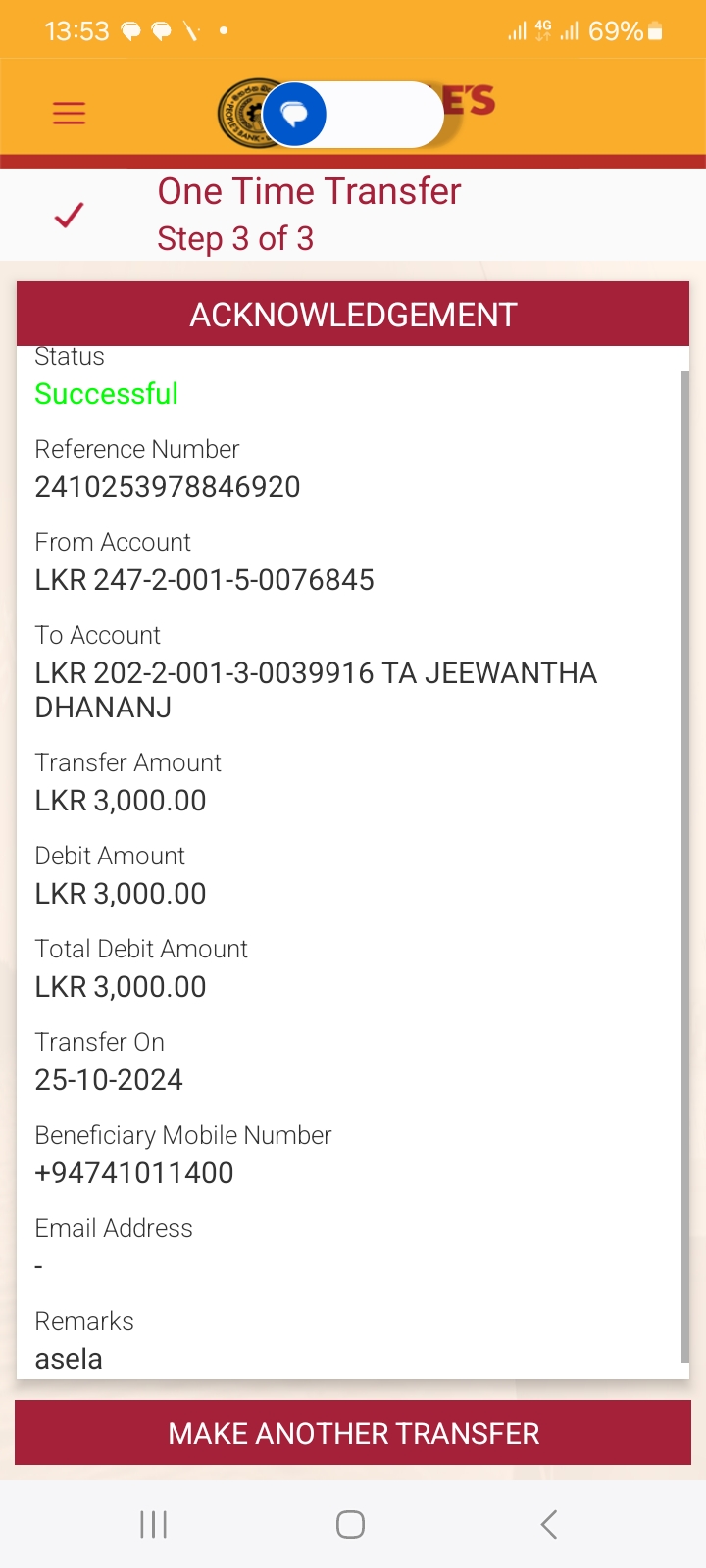Tap the Make Another Transfer button
Image resolution: width=706 pixels, height=1568 pixels.
pos(353,1433)
